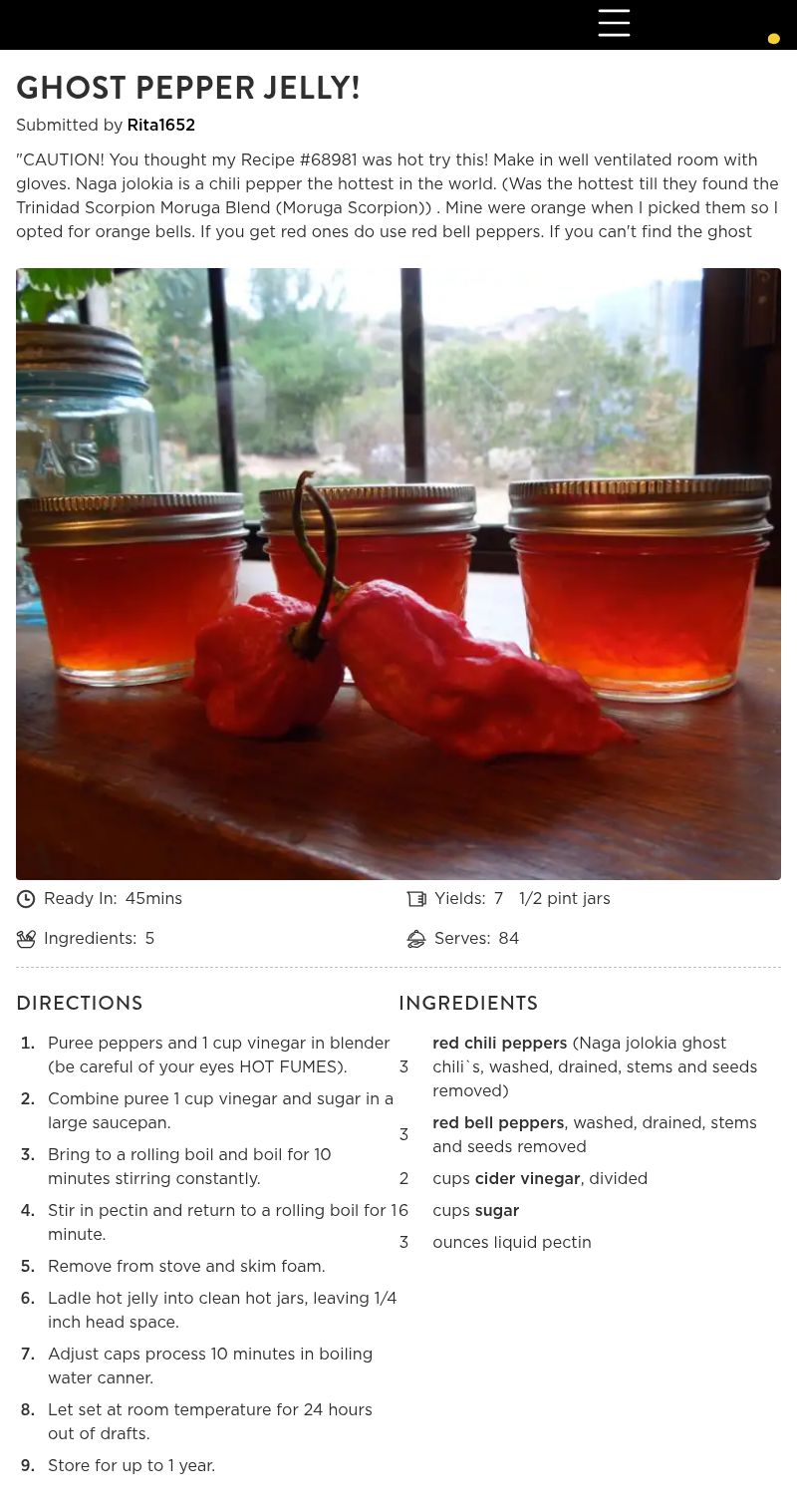Open Rita1652's profile
The height and width of the screenshot is (1512, 797).
tap(160, 126)
